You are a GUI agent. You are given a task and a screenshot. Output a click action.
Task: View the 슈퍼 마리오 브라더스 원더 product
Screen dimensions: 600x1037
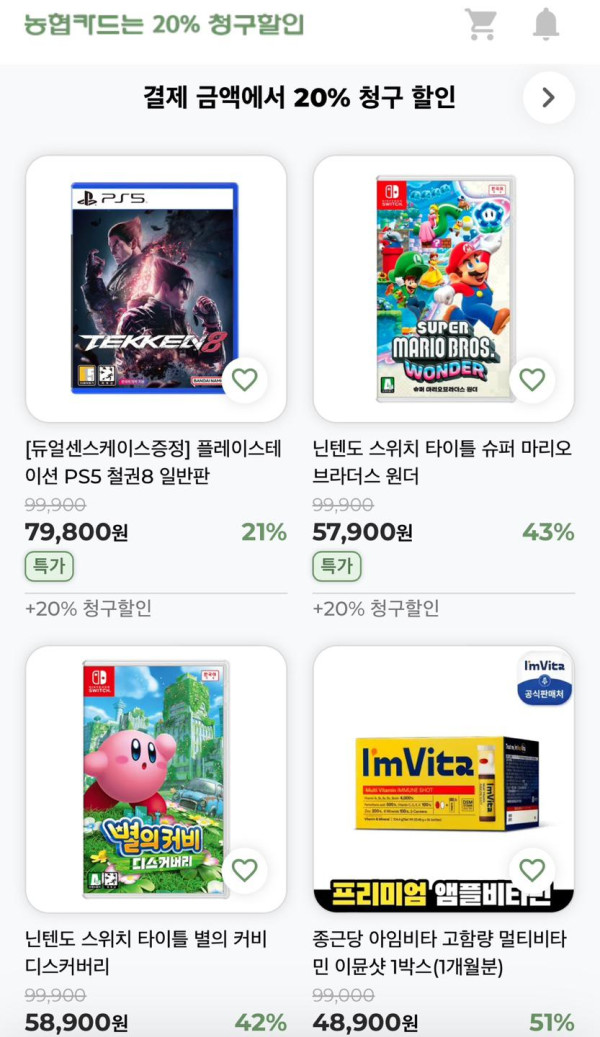click(443, 288)
